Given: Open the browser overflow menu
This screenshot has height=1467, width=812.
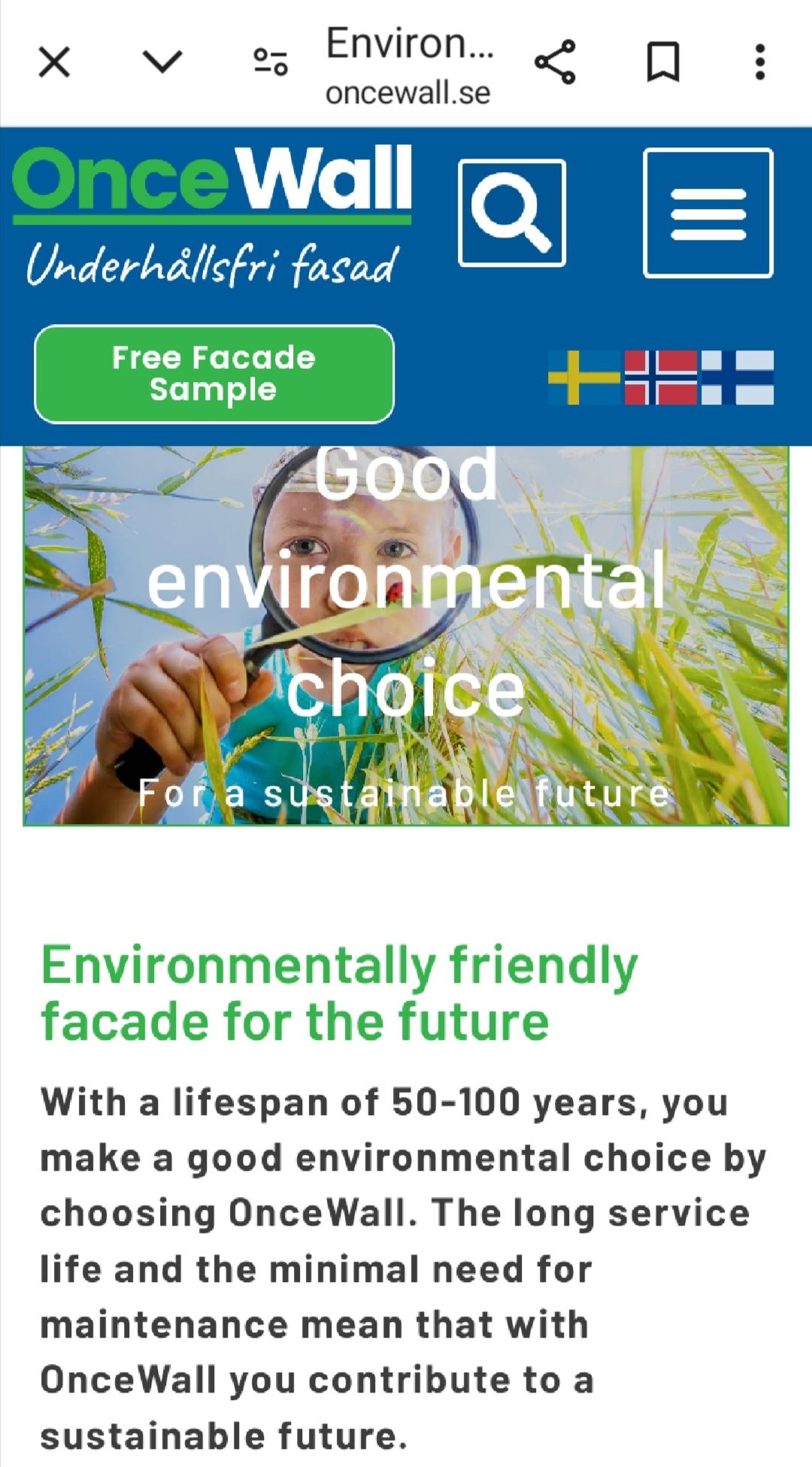Looking at the screenshot, I should 760,62.
